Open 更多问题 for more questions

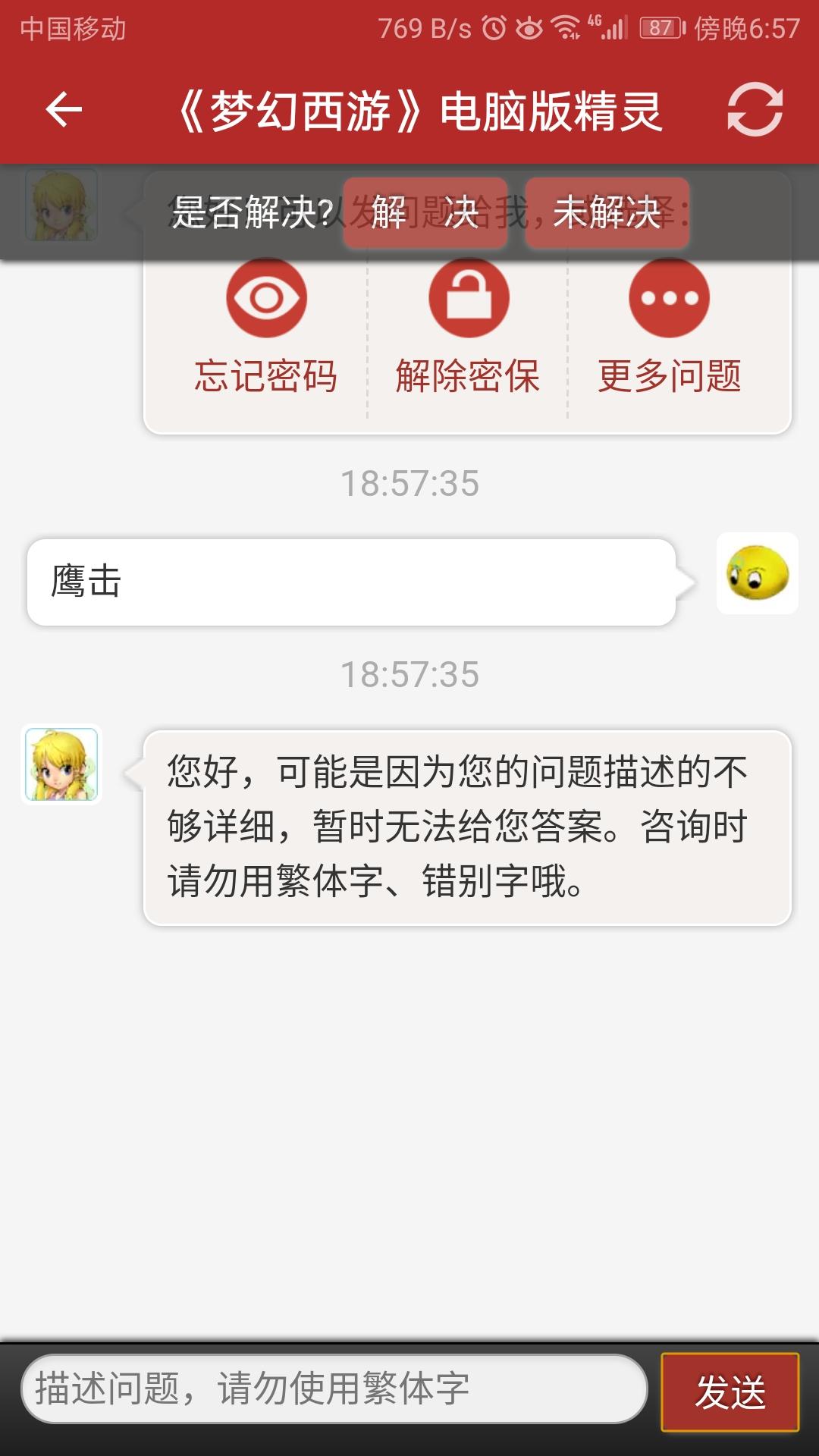pyautogui.click(x=669, y=328)
